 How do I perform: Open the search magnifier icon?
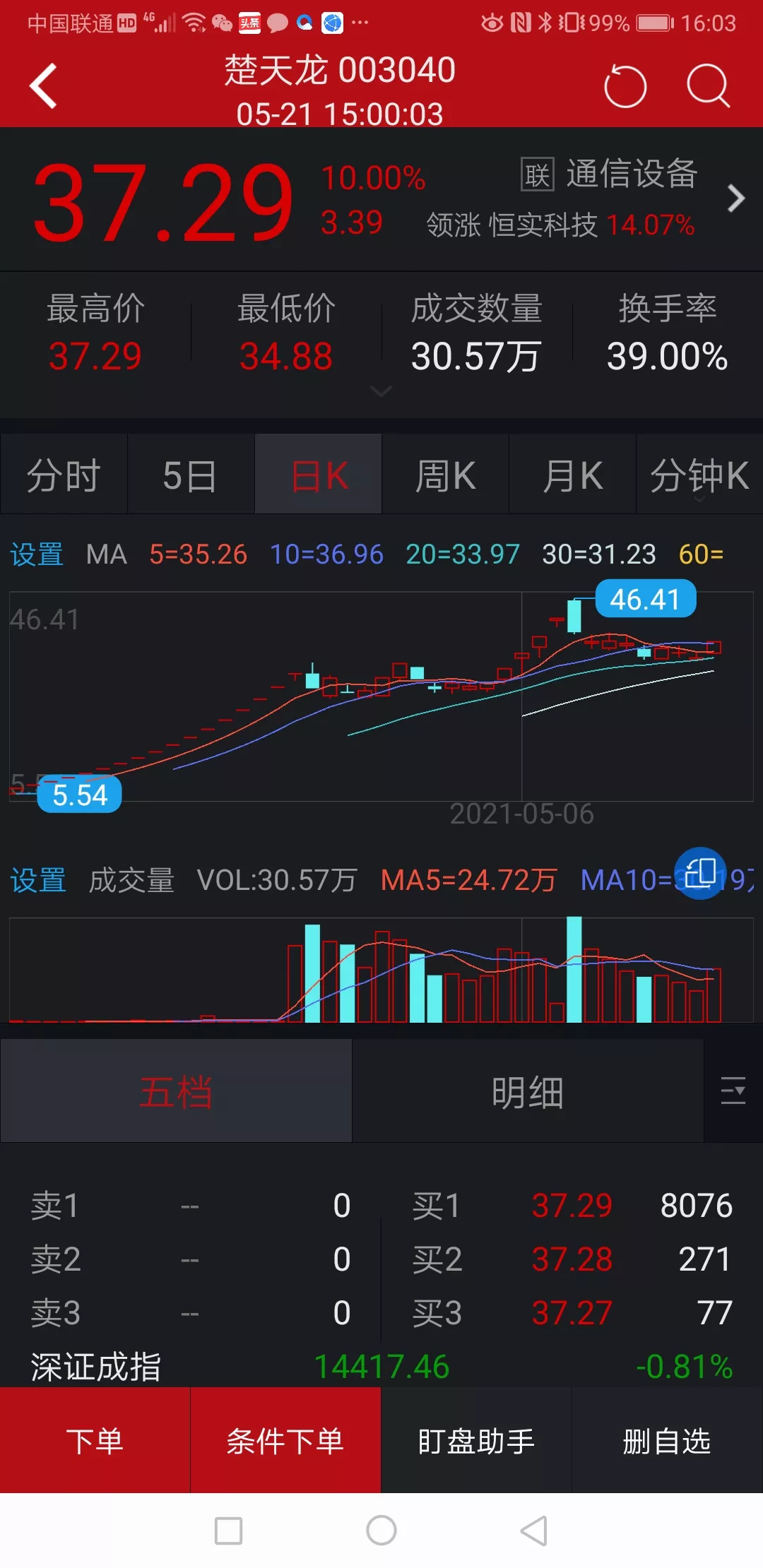[707, 86]
